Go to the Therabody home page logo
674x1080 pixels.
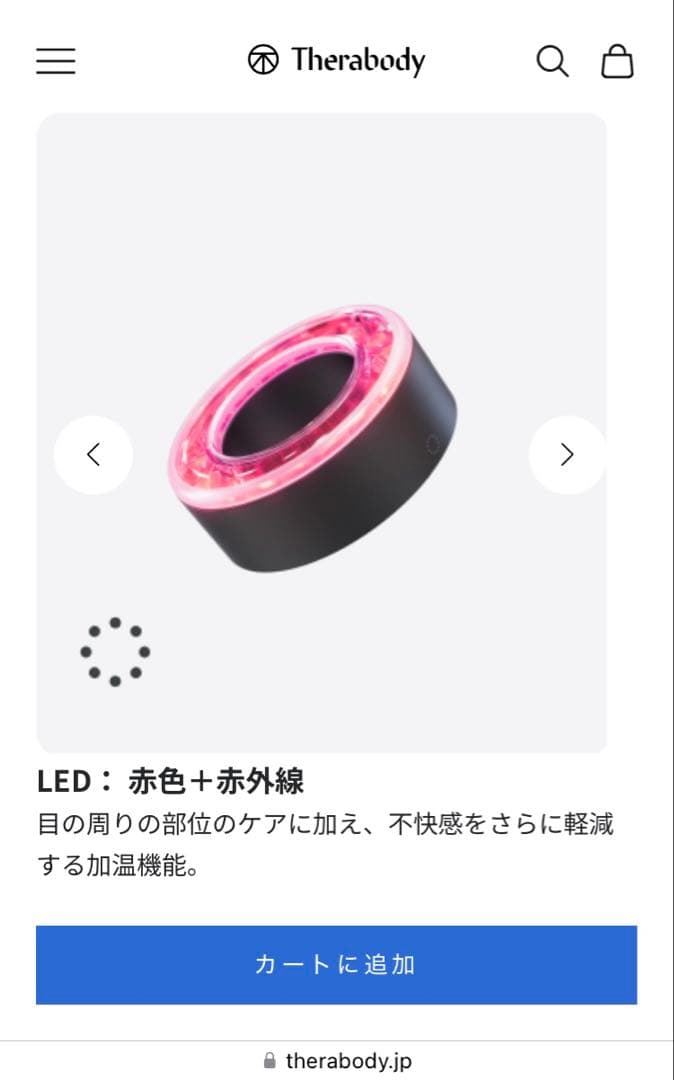pos(336,61)
